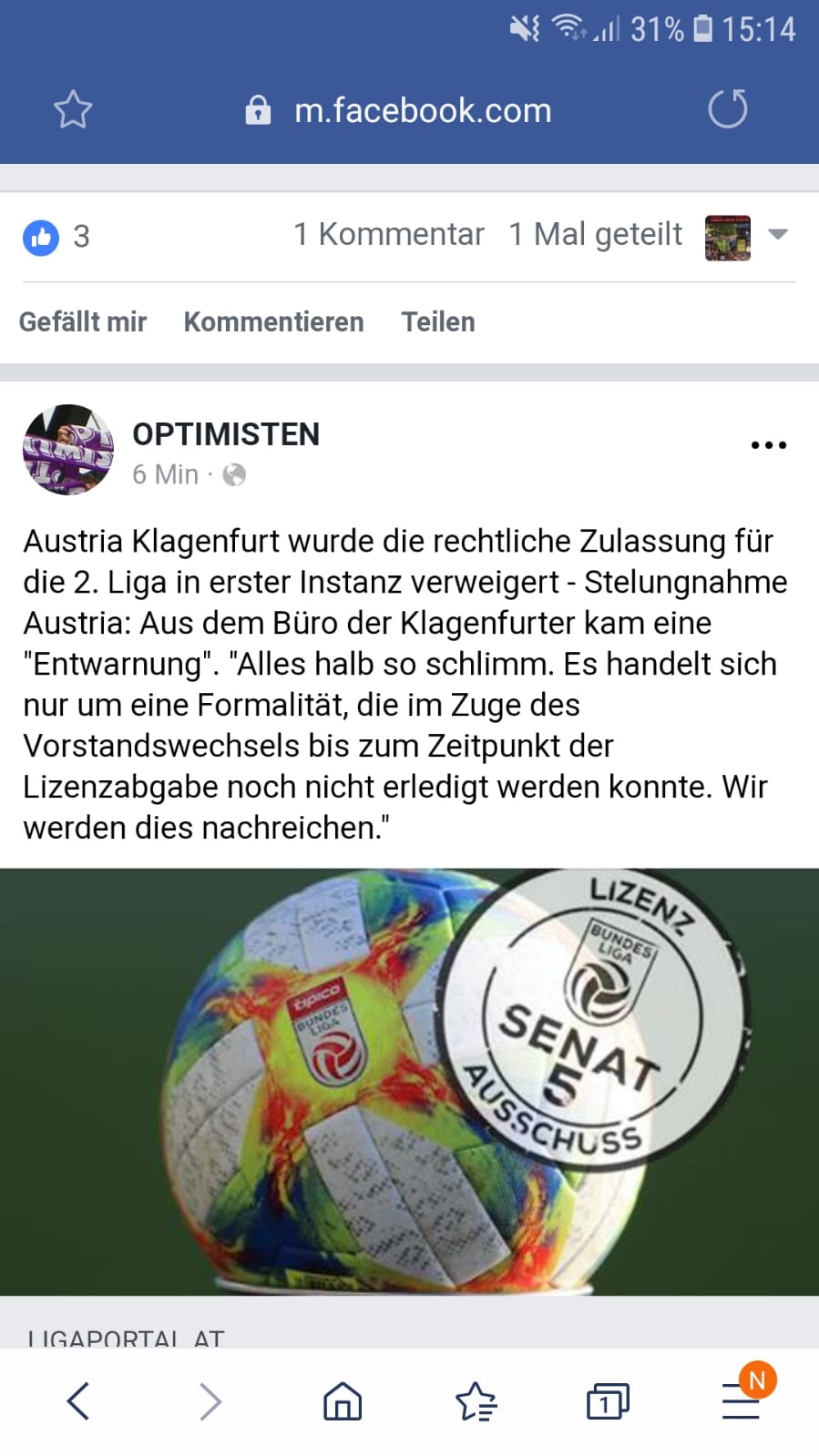Open the bookmarks list icon
819x1456 pixels.
(x=476, y=1401)
